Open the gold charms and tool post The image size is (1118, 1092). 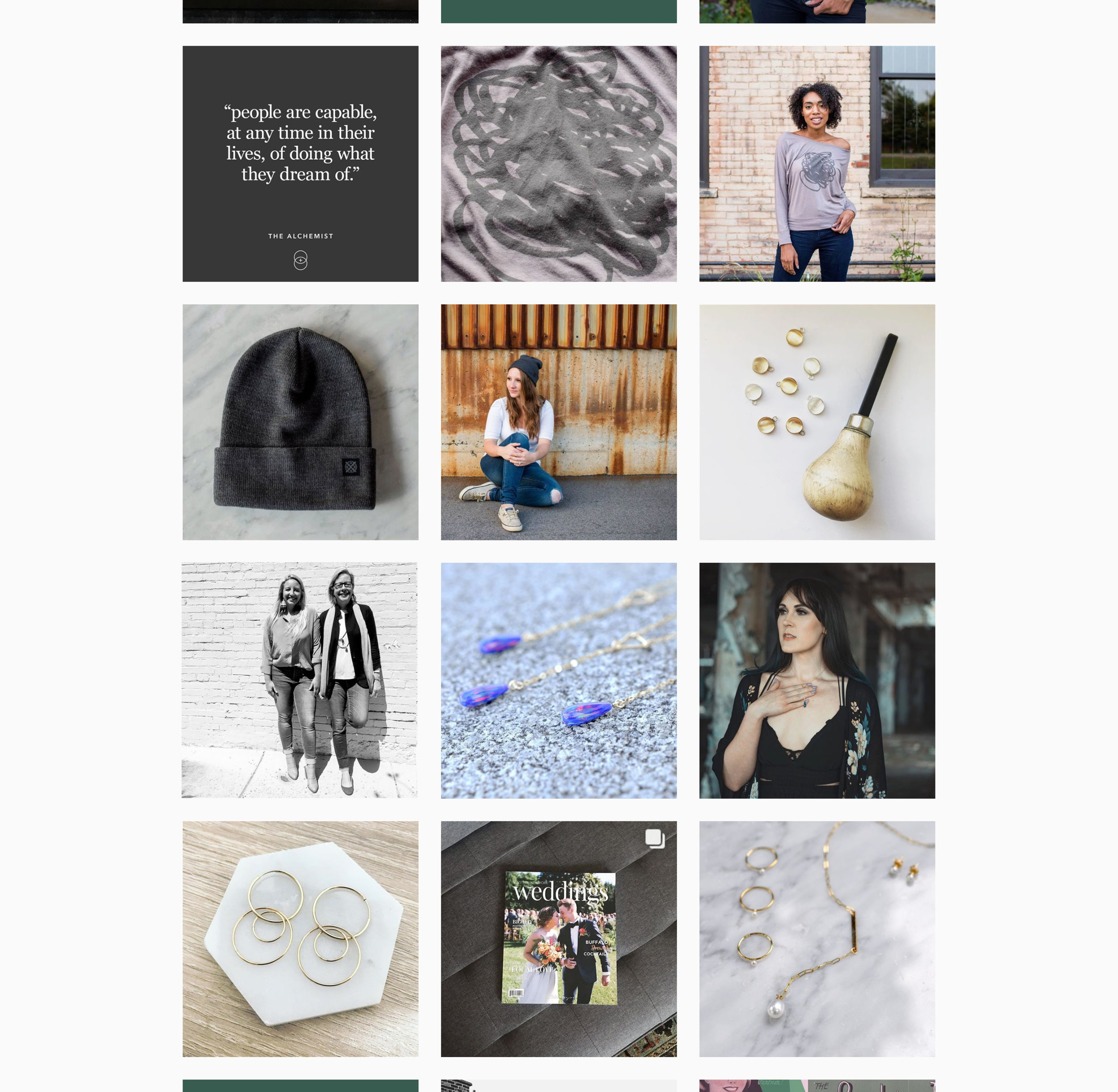817,421
